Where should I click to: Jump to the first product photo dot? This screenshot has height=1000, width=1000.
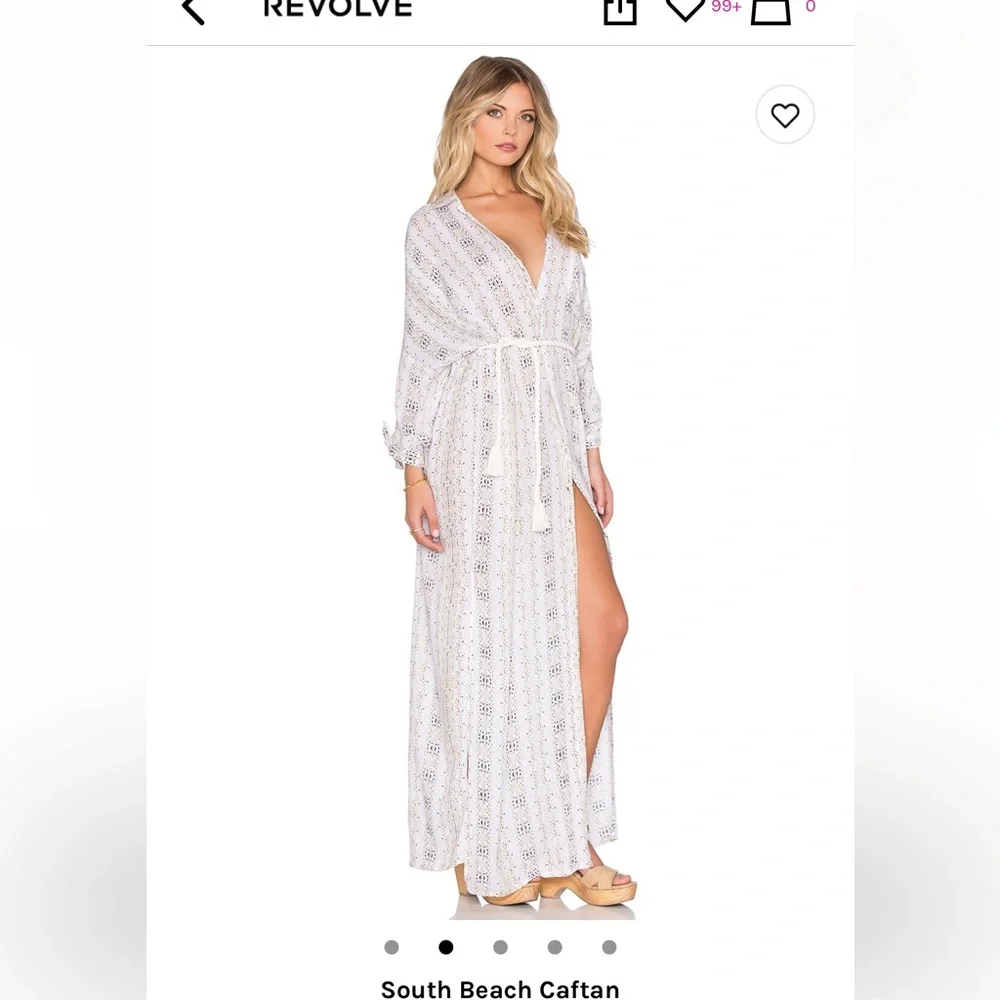pos(392,947)
